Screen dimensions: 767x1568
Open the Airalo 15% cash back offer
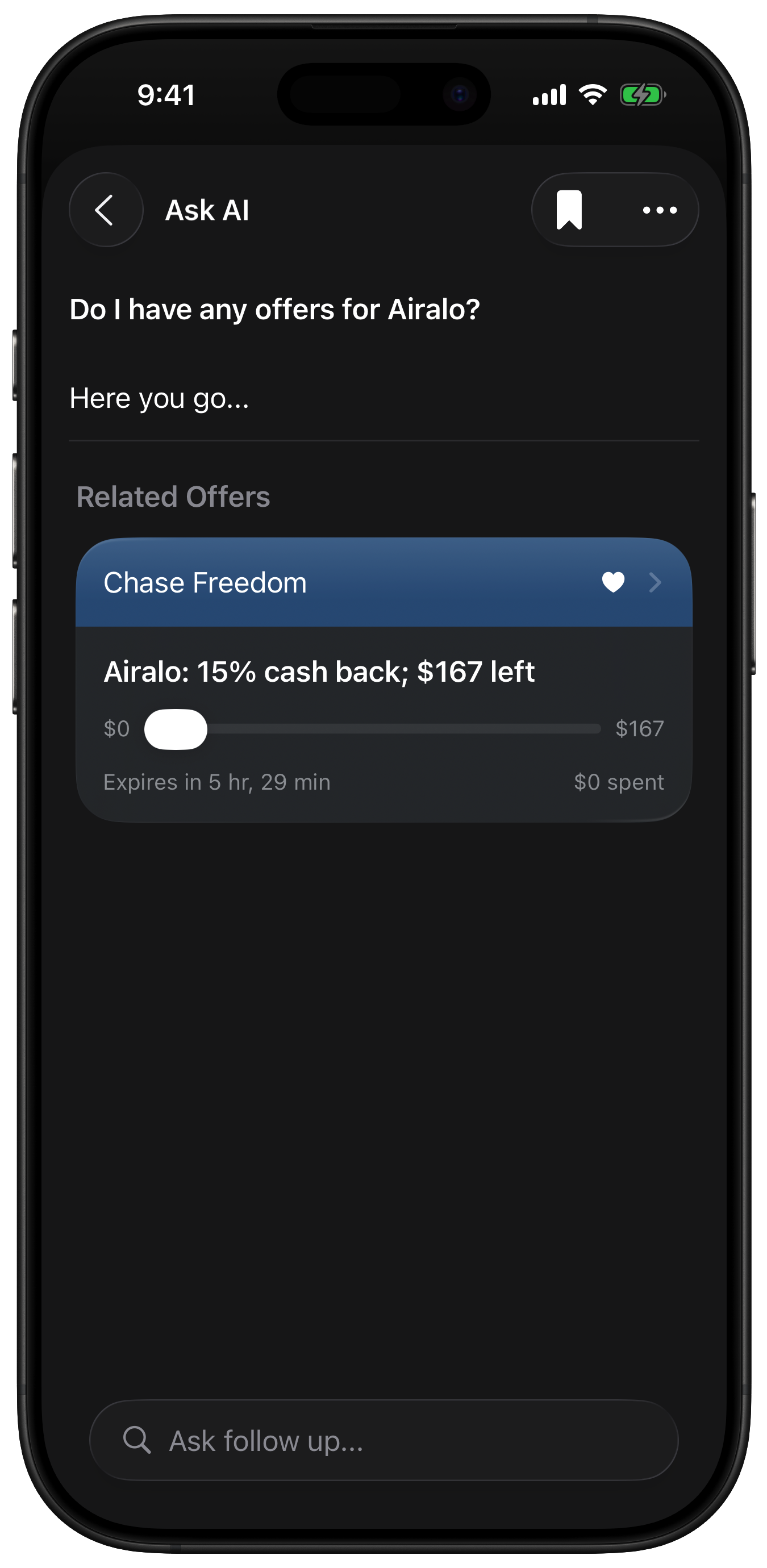tap(319, 672)
